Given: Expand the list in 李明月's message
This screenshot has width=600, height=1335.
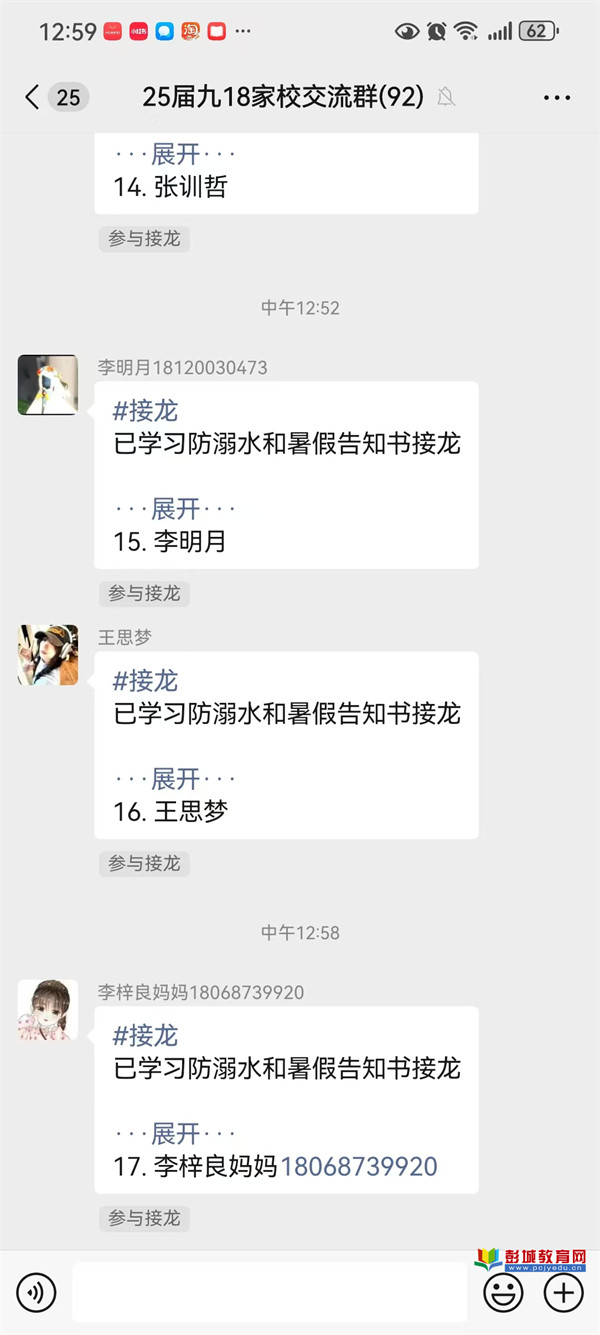Looking at the screenshot, I should 176,508.
